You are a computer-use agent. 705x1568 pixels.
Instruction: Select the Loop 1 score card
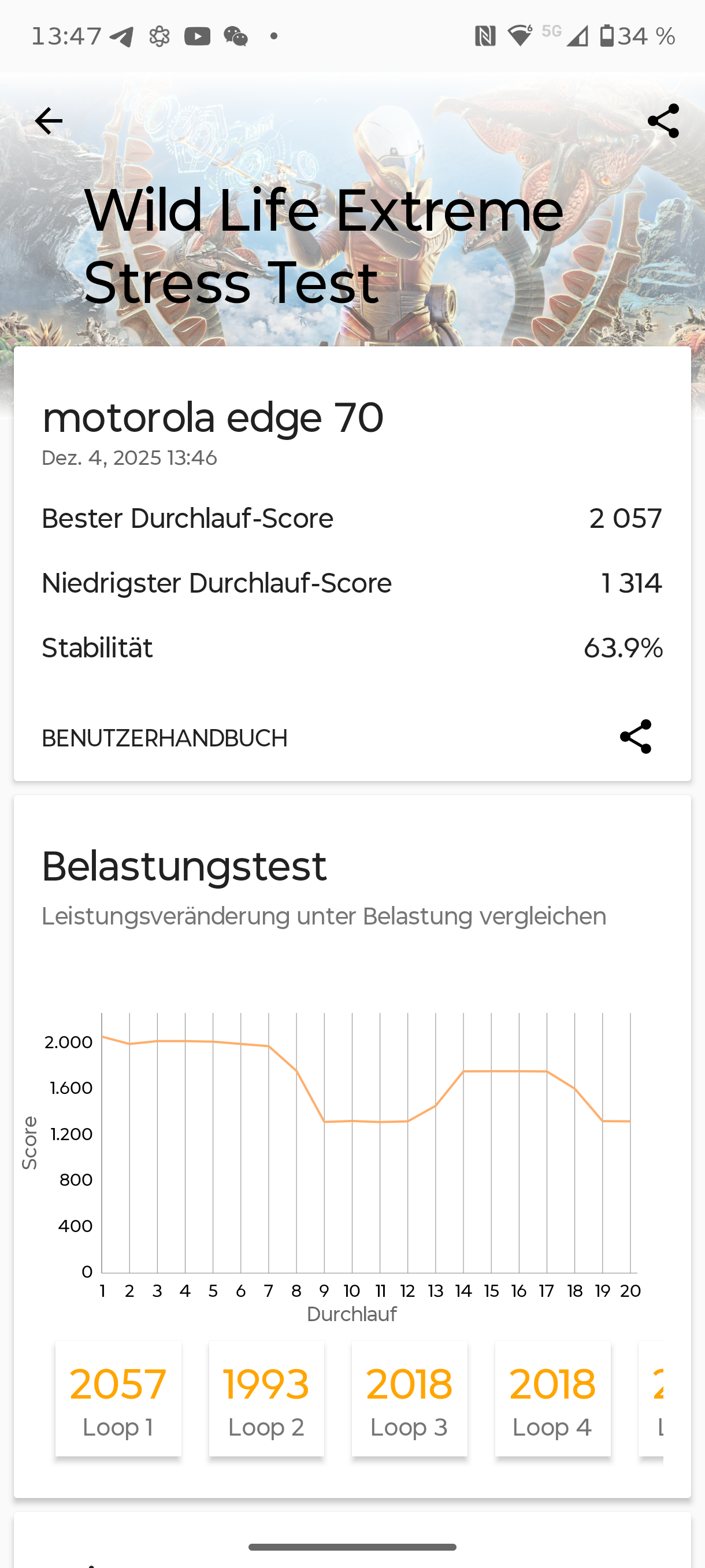[x=118, y=1398]
